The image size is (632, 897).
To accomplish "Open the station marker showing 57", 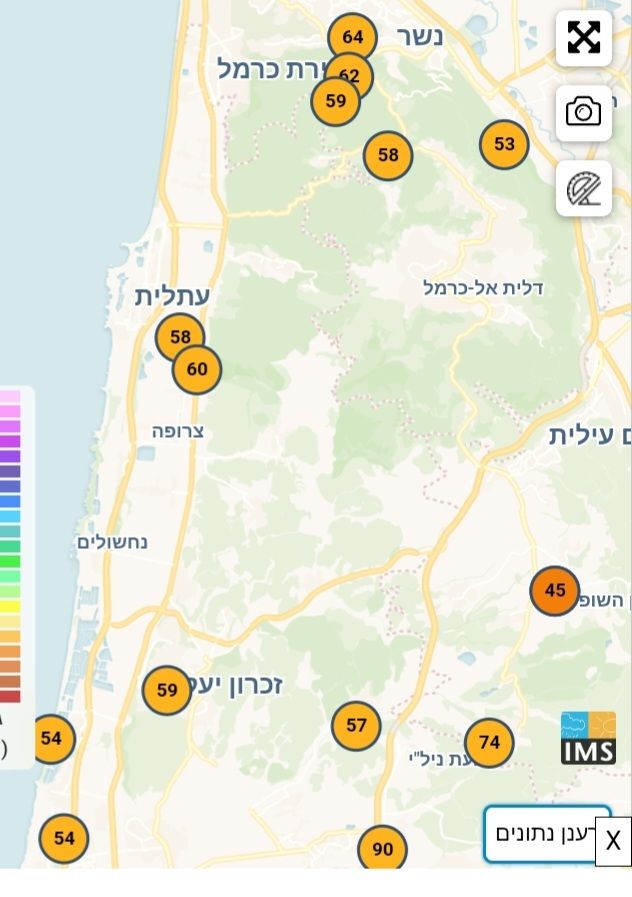I will (356, 726).
